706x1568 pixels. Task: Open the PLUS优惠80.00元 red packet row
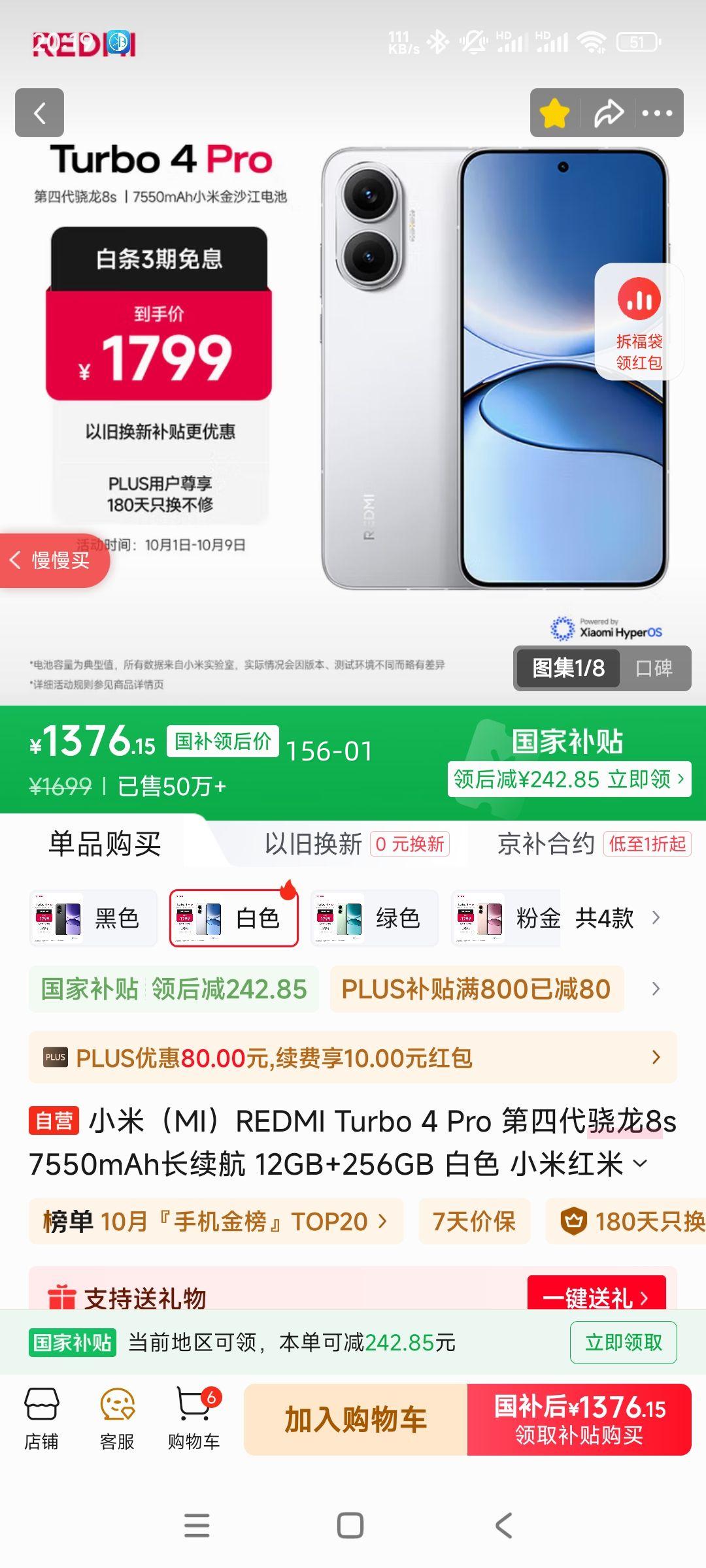click(x=353, y=1057)
